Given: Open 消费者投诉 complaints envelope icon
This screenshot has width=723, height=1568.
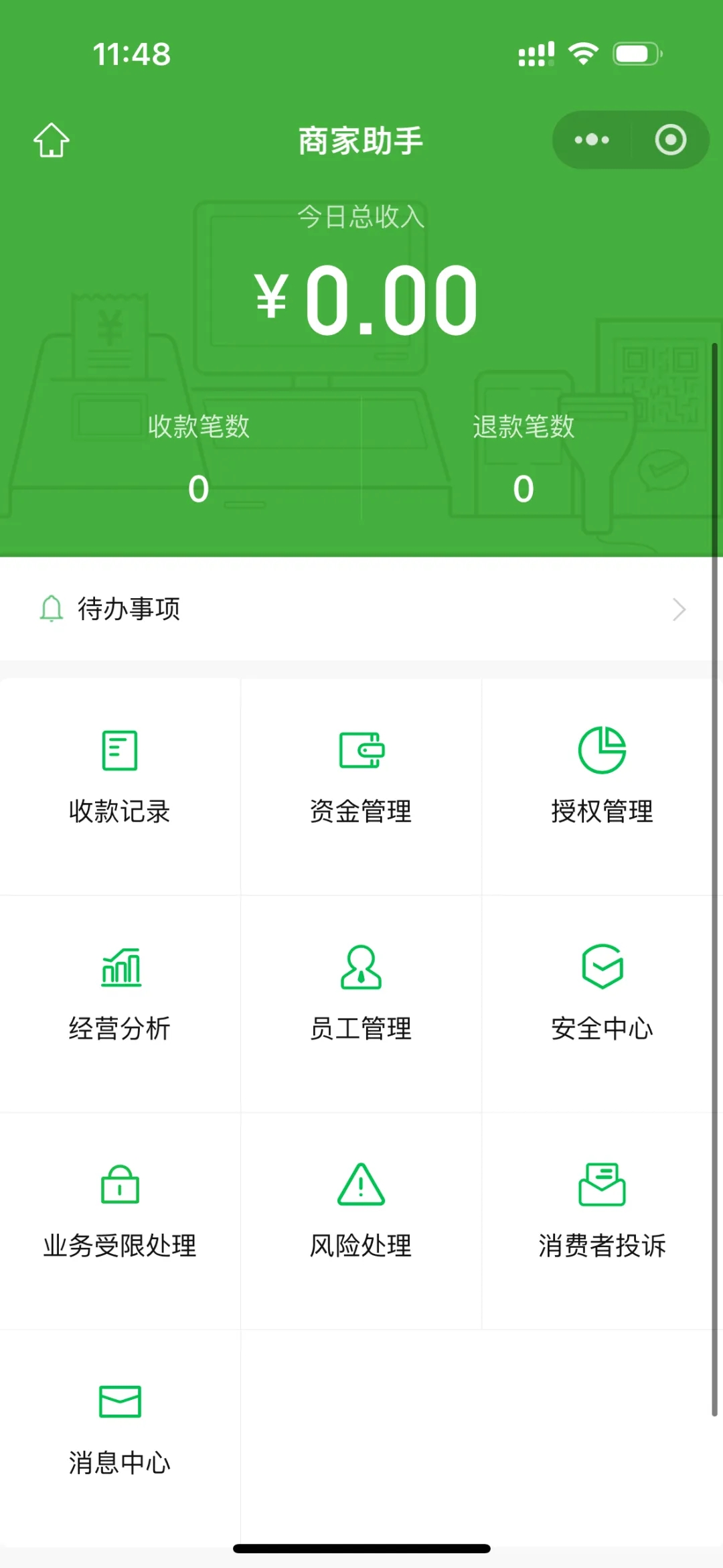Looking at the screenshot, I should [x=602, y=1183].
